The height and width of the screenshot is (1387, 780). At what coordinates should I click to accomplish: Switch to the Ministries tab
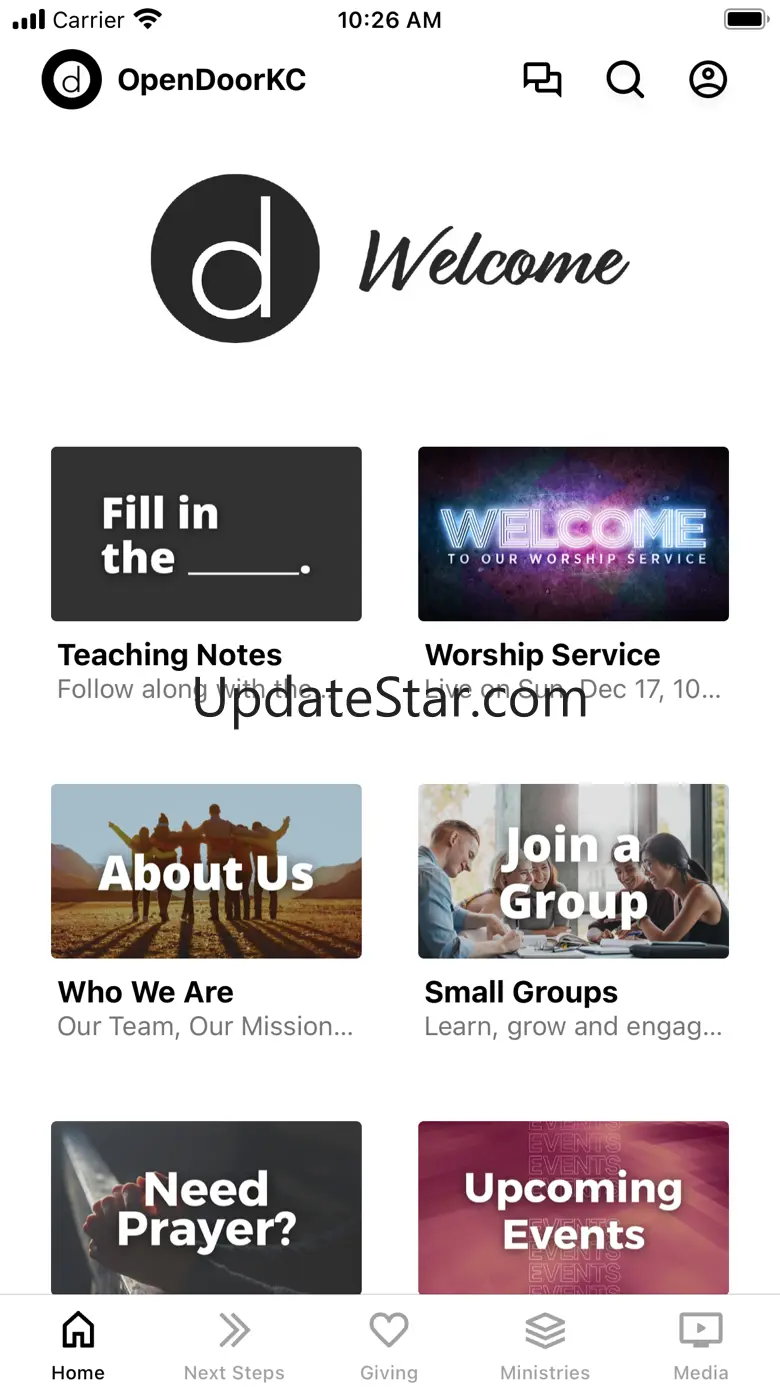point(545,1345)
